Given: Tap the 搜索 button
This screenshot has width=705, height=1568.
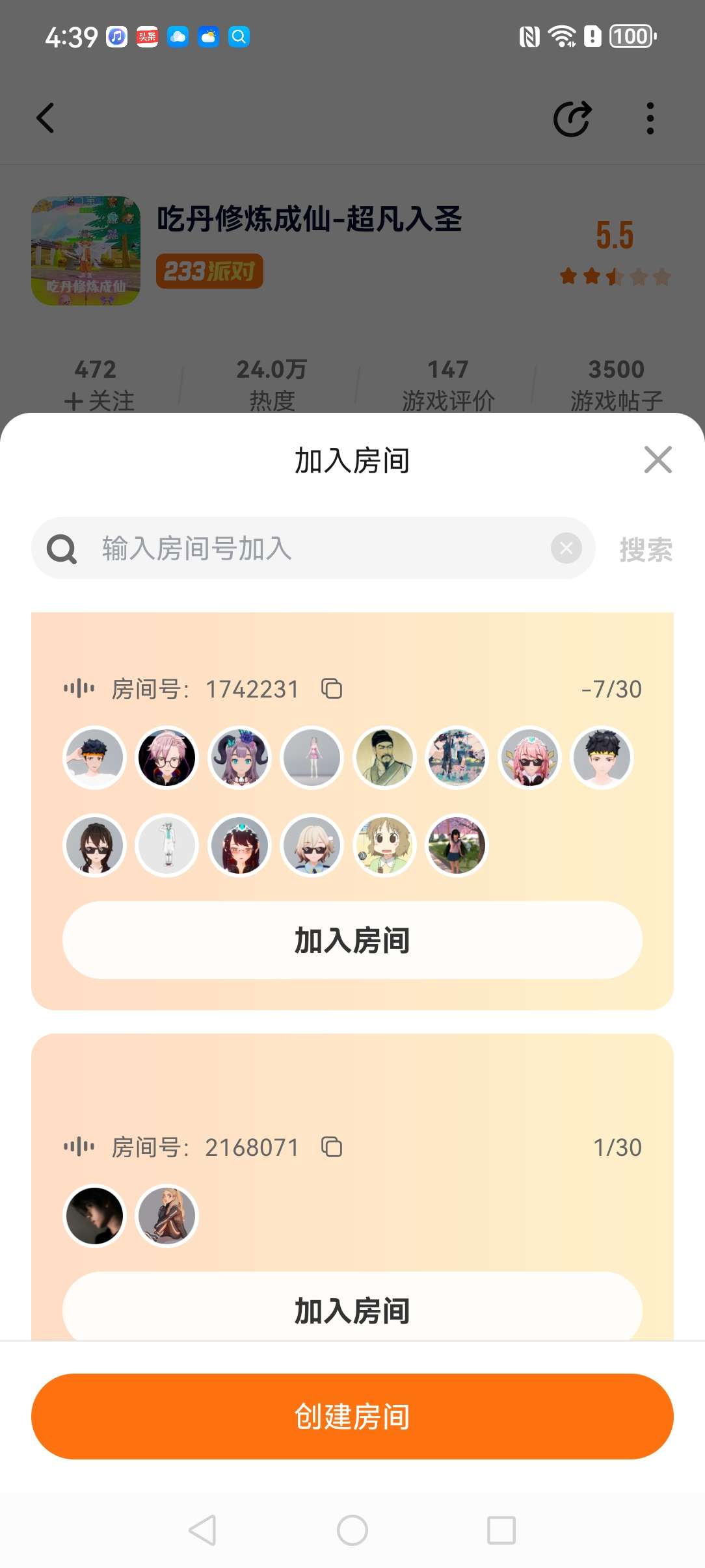Looking at the screenshot, I should pyautogui.click(x=645, y=549).
